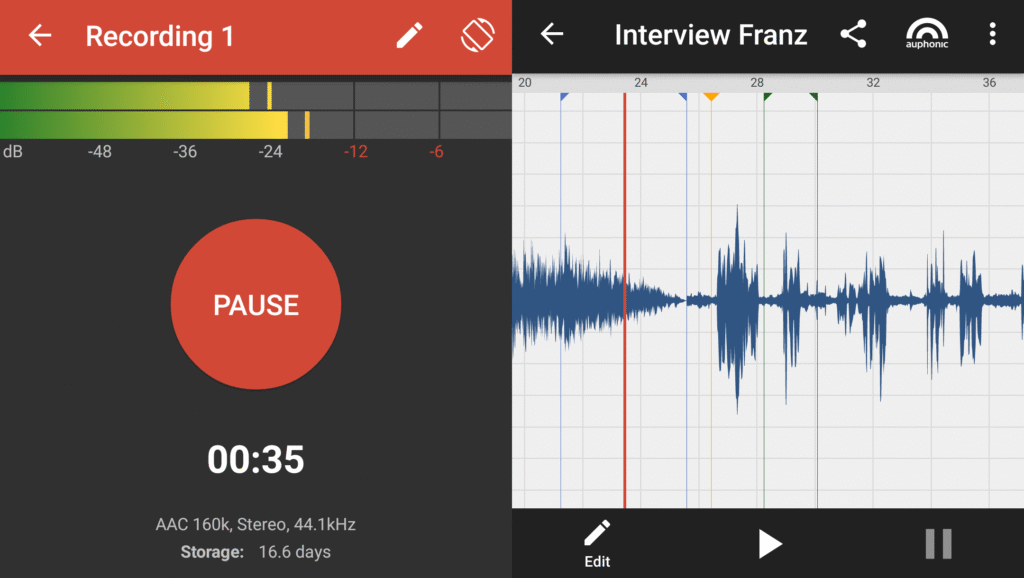The height and width of the screenshot is (578, 1024).
Task: Select the orange marker on the timeline
Action: click(711, 97)
